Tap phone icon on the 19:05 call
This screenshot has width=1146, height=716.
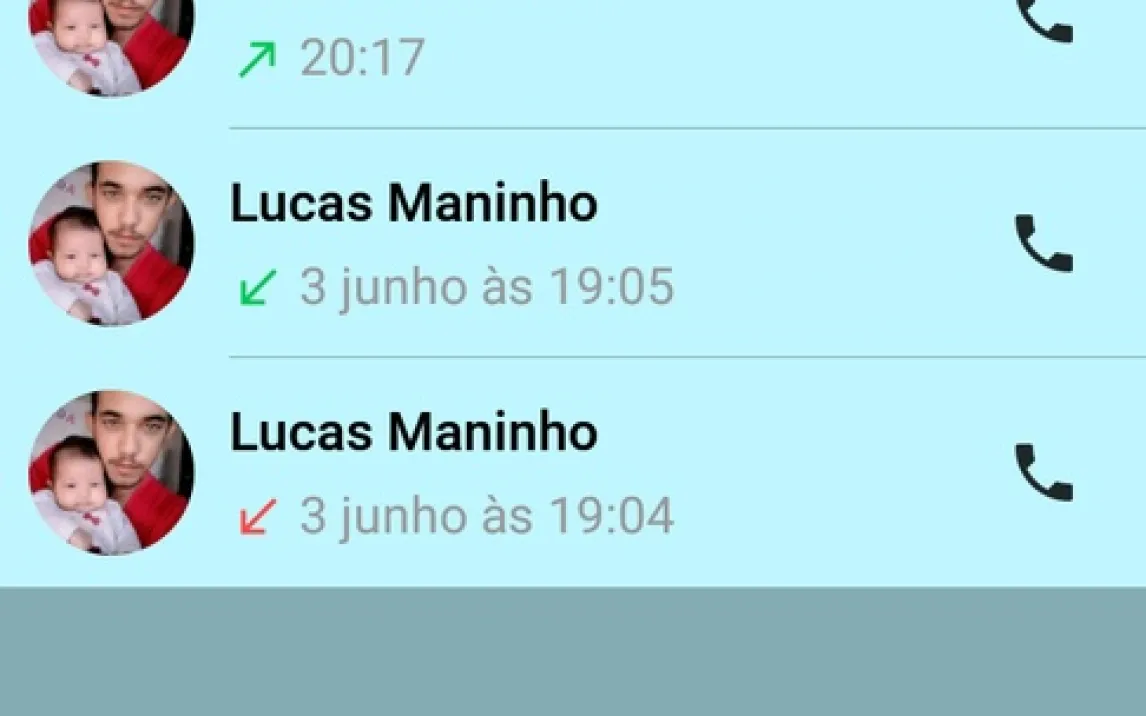(x=1044, y=244)
